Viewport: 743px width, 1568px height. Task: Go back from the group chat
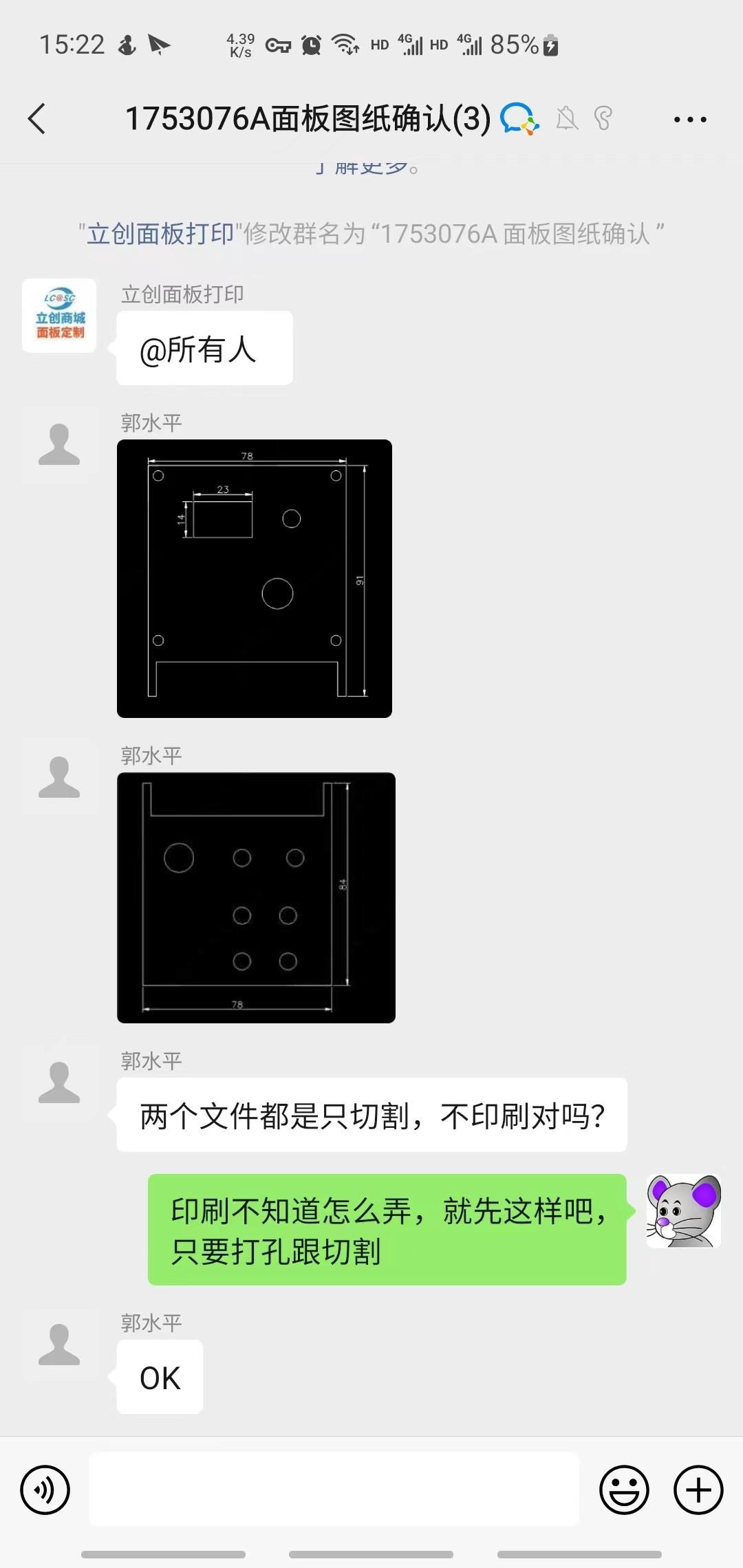pos(37,119)
